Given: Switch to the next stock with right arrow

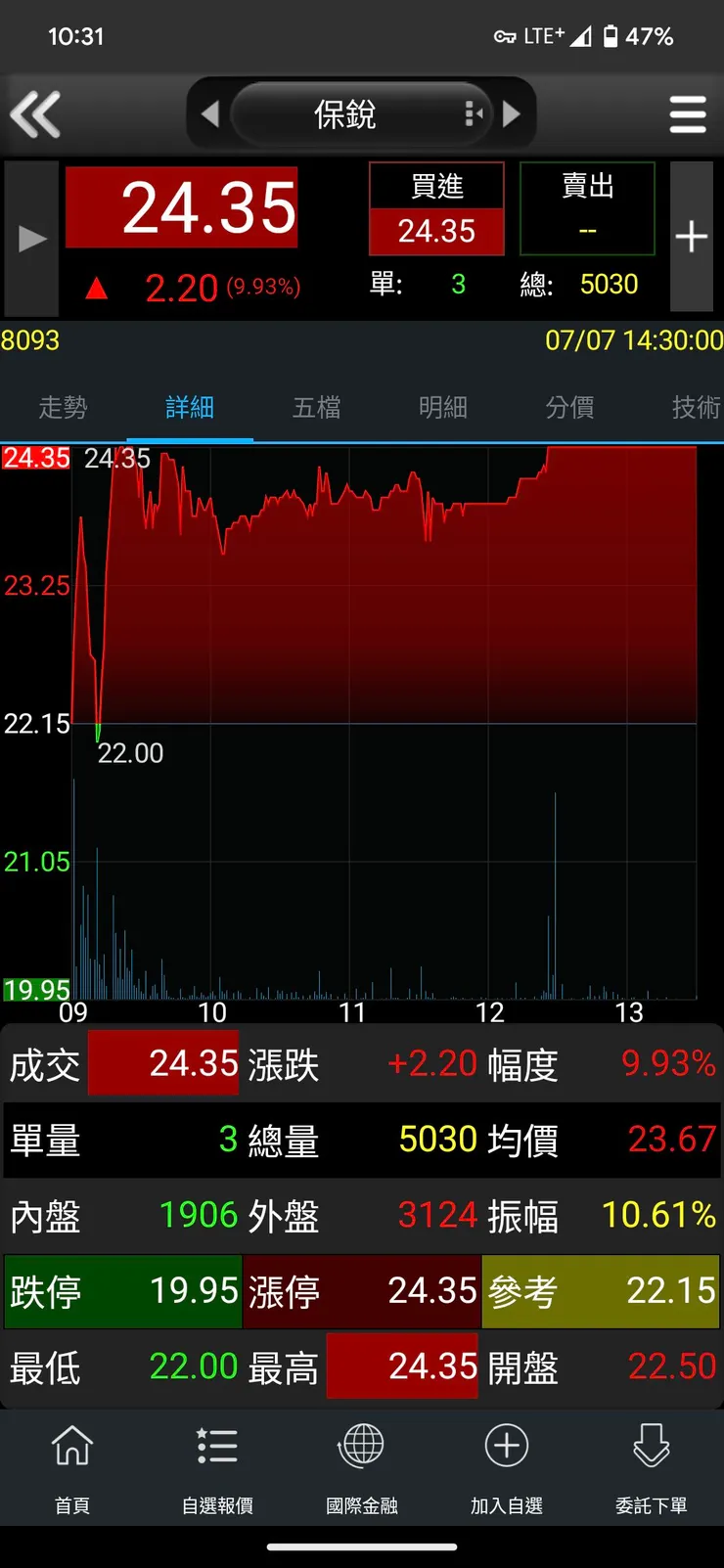Looking at the screenshot, I should click(512, 114).
